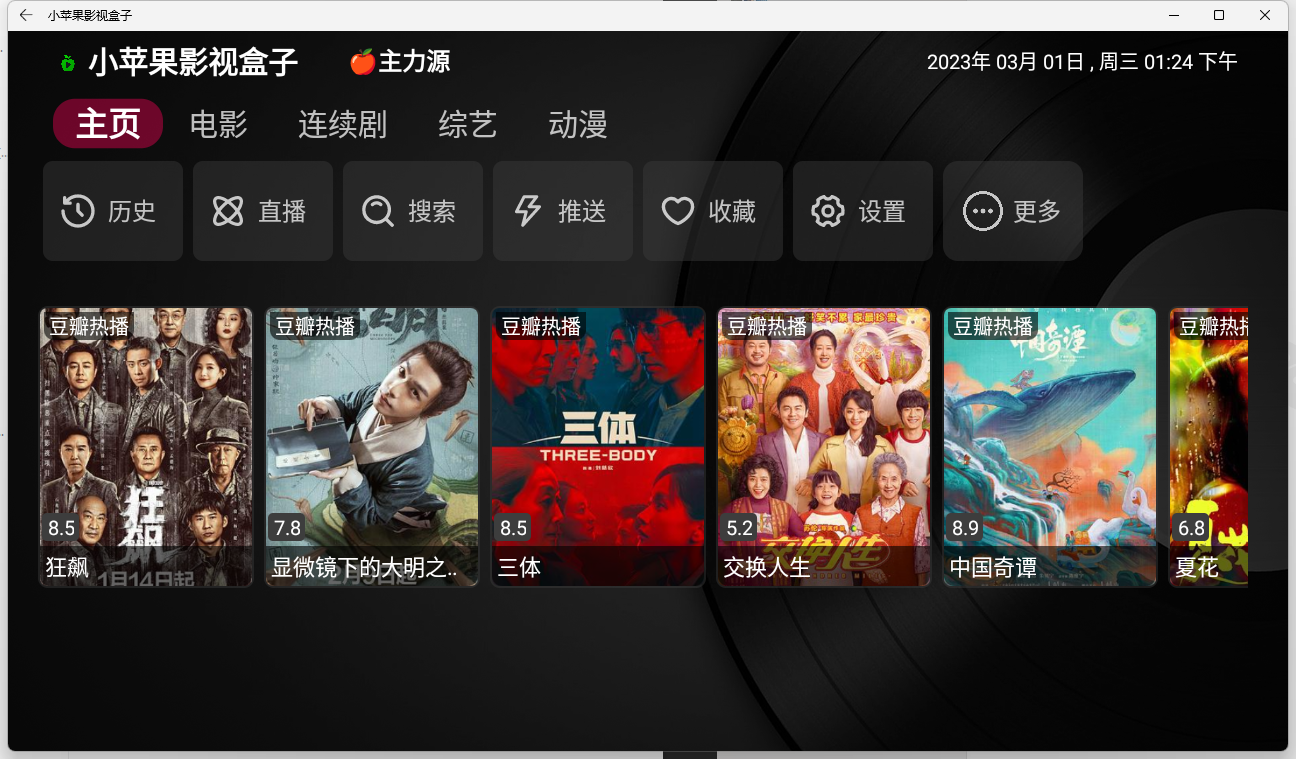Close the app window
The width and height of the screenshot is (1296, 759).
(x=1265, y=15)
